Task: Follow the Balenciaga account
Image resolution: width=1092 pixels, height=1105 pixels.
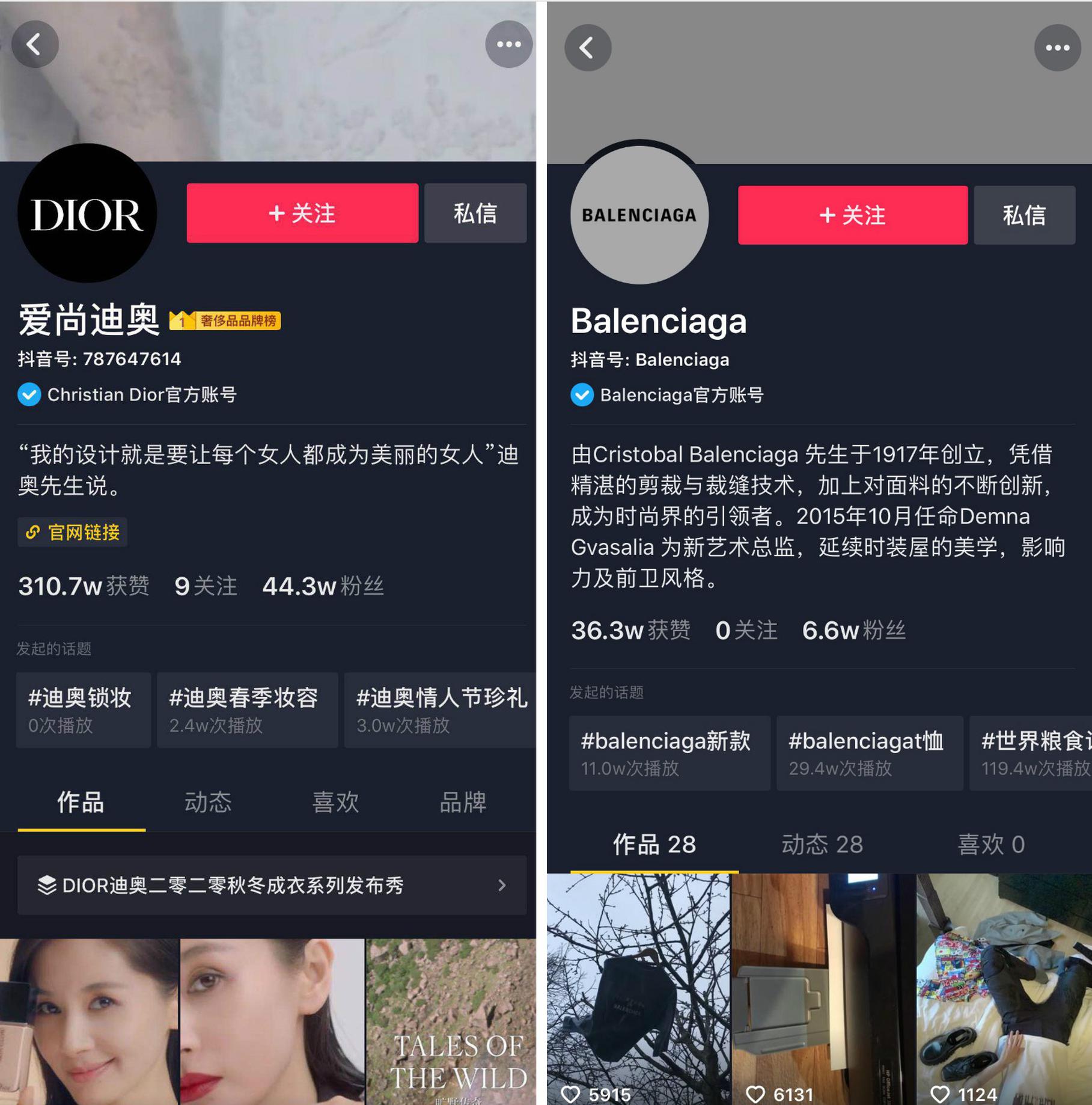Action: click(x=852, y=215)
